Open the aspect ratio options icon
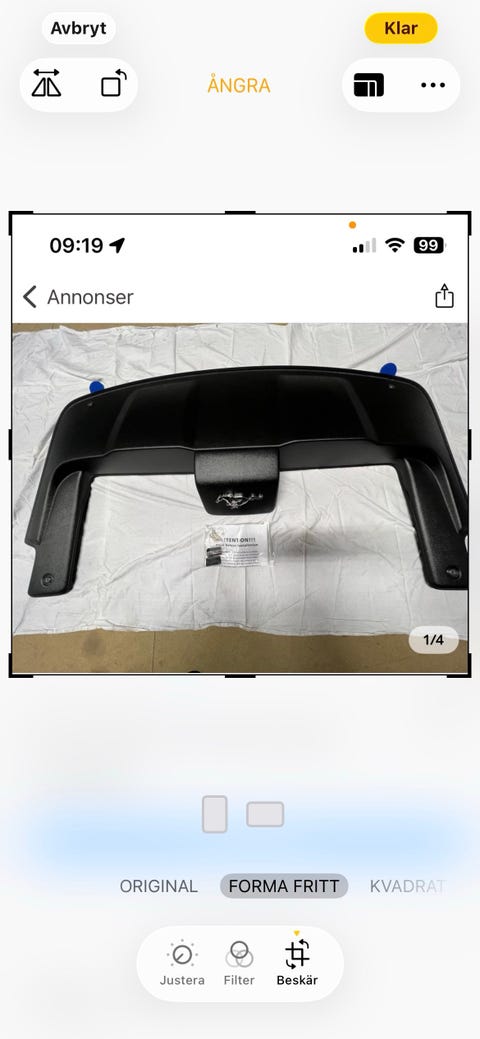Image resolution: width=480 pixels, height=1039 pixels. [369, 85]
